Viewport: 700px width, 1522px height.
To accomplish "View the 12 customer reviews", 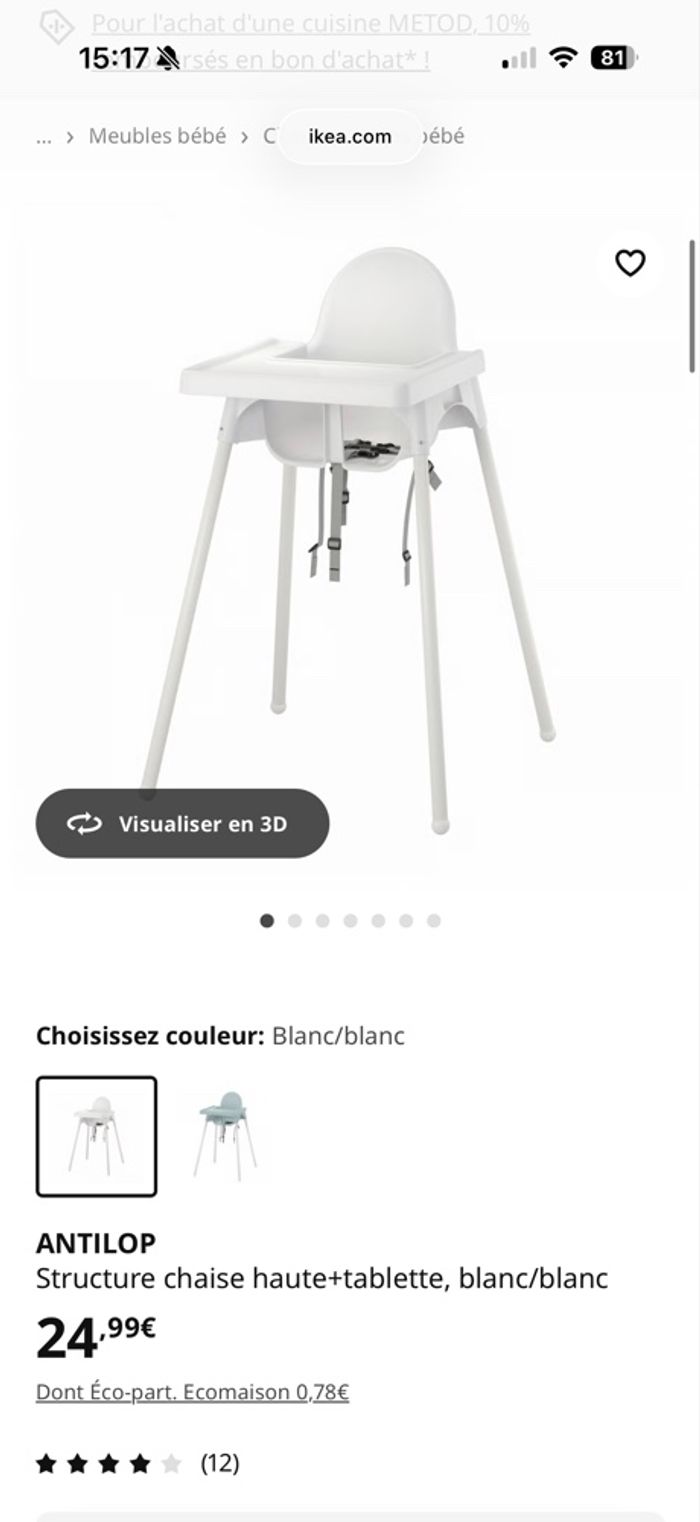I will [219, 1464].
